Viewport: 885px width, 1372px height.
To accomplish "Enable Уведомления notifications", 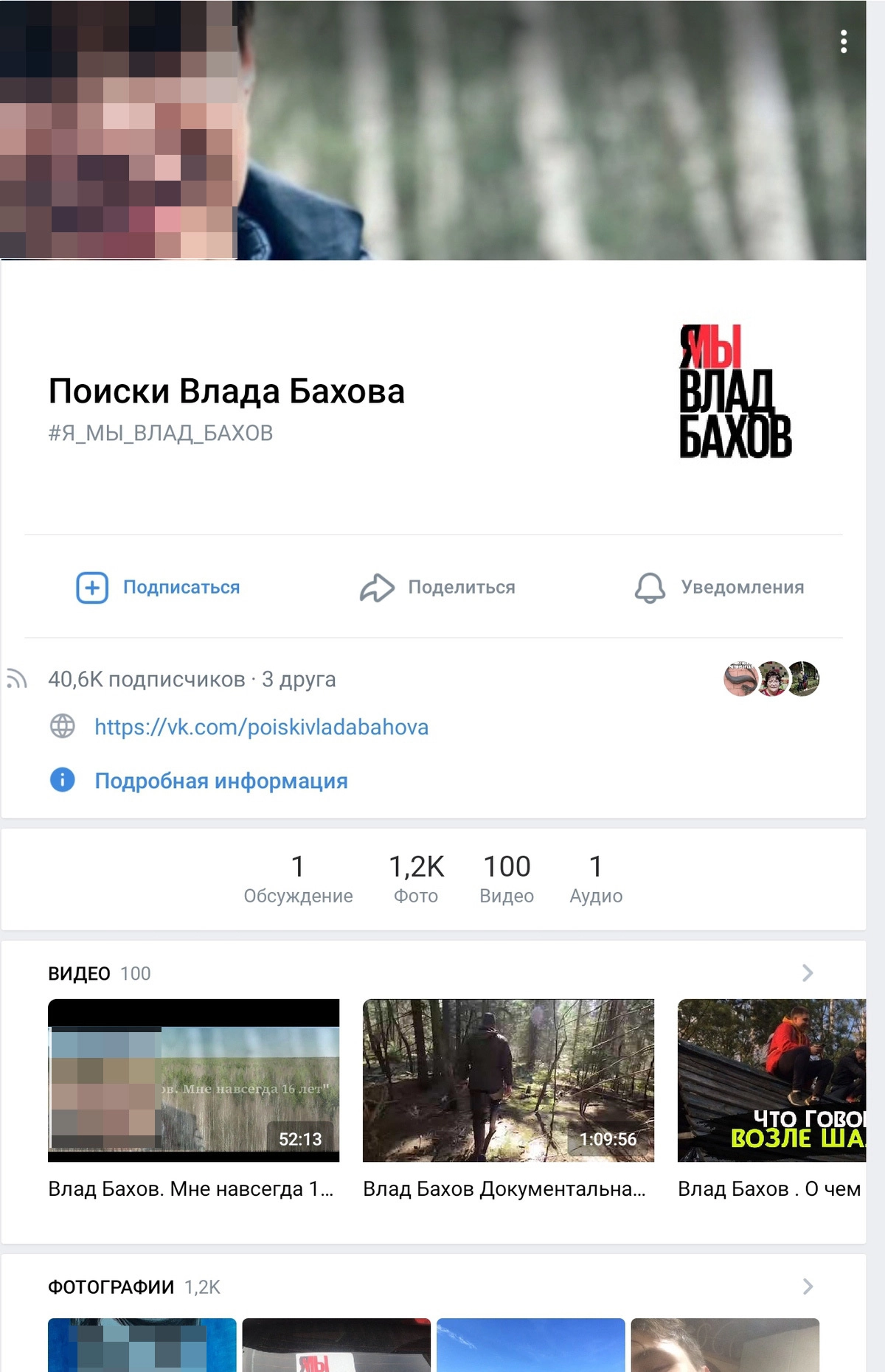I will (x=719, y=588).
